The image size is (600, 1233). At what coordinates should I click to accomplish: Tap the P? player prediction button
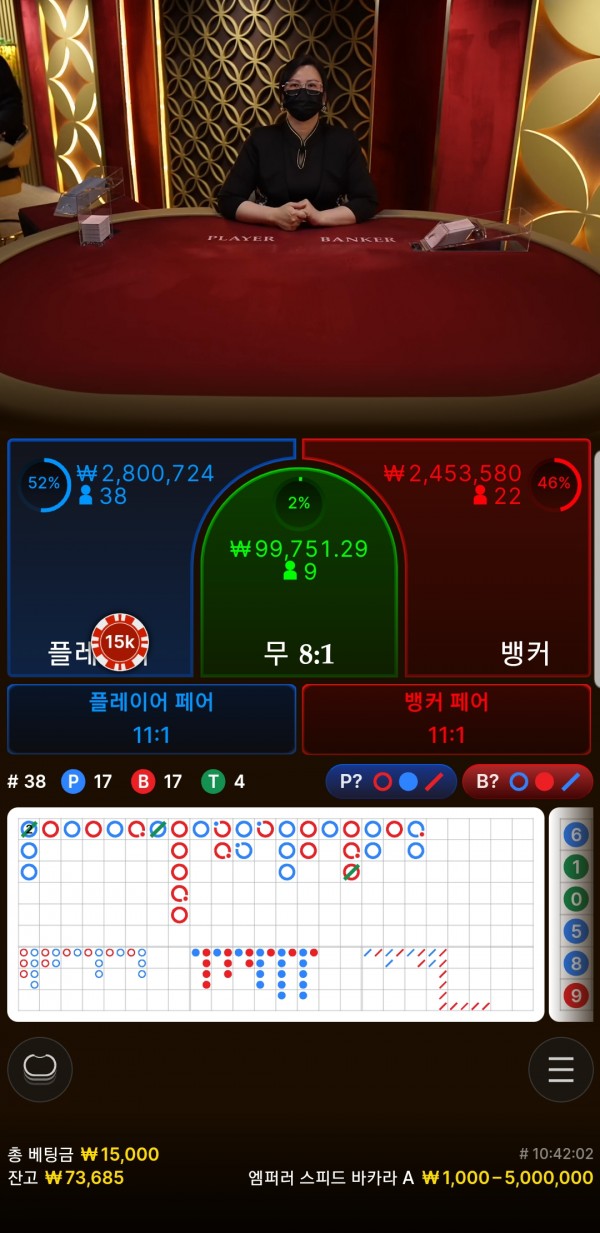pyautogui.click(x=391, y=781)
